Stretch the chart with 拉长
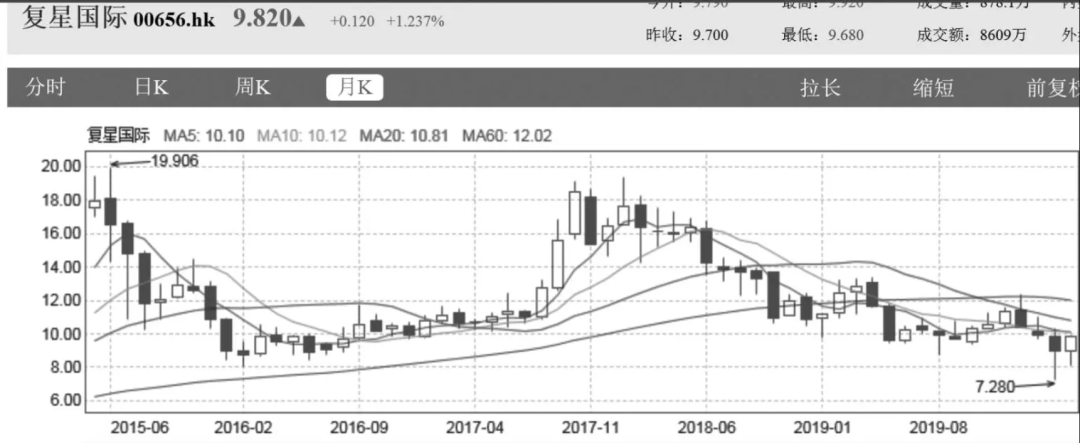1080x443 pixels. (820, 87)
